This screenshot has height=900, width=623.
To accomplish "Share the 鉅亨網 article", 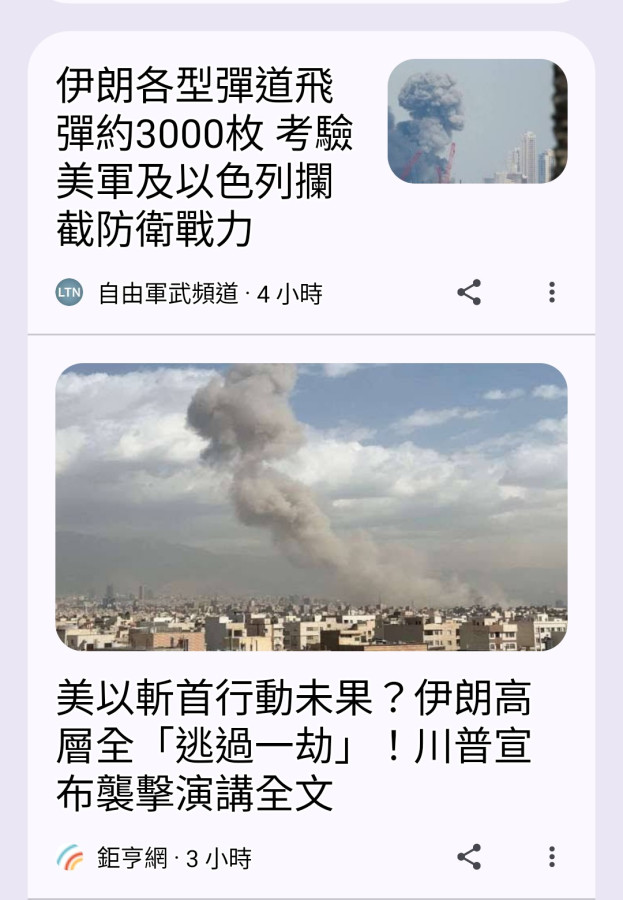I will tap(469, 857).
